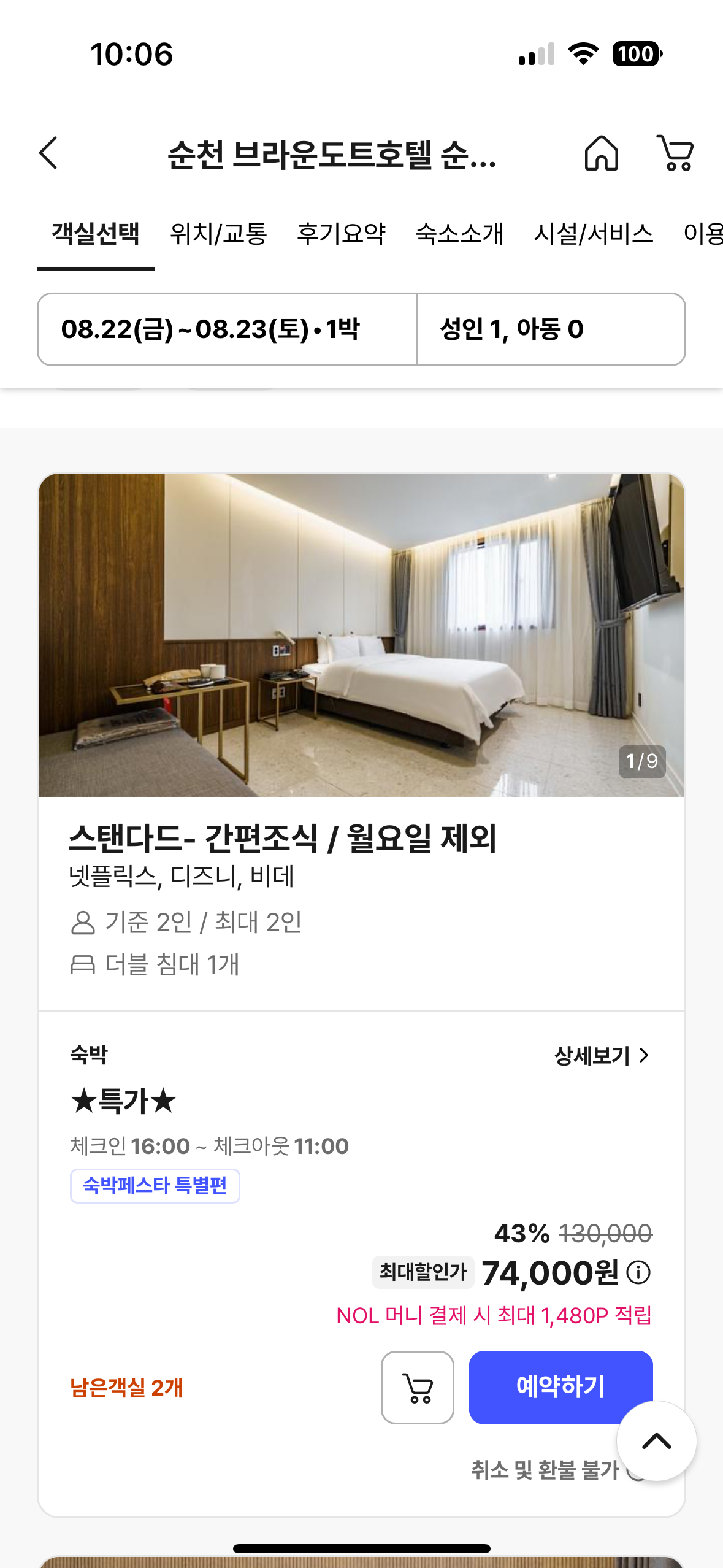Go back using the header arrow
Image resolution: width=723 pixels, height=1568 pixels.
48,153
